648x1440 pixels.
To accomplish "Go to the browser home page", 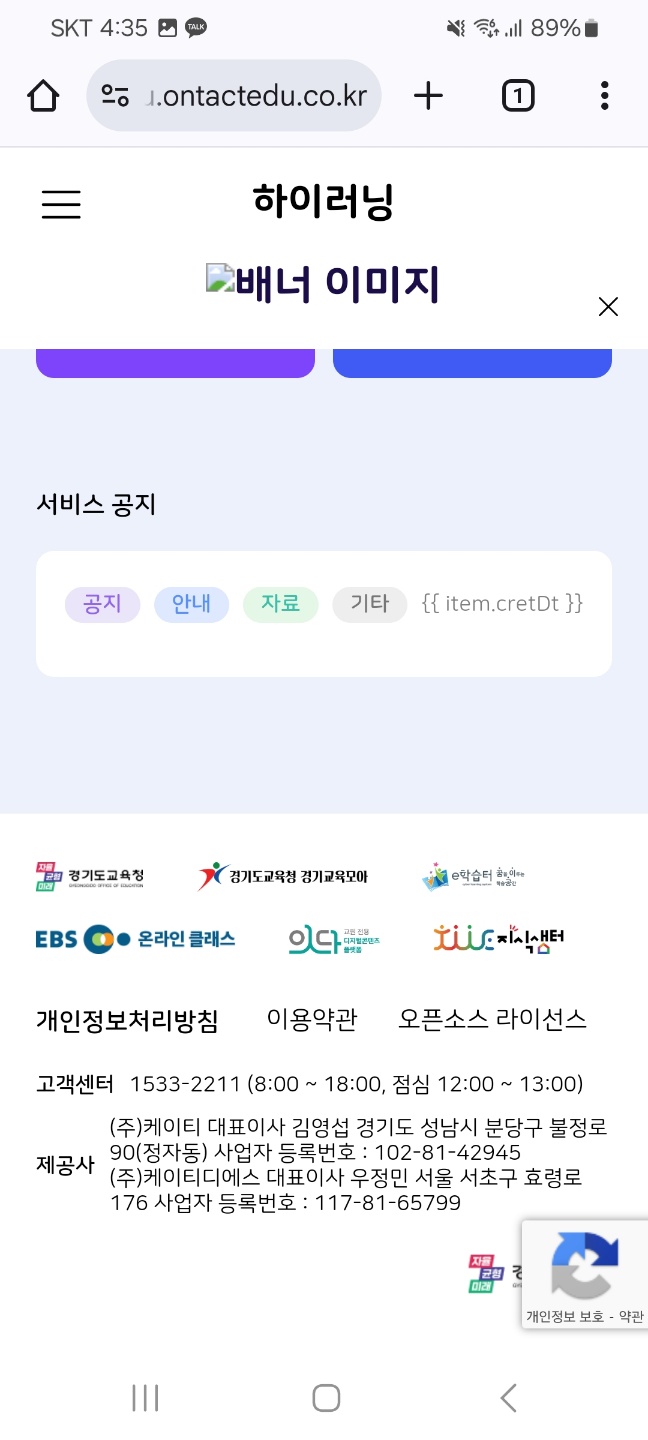I will [43, 96].
